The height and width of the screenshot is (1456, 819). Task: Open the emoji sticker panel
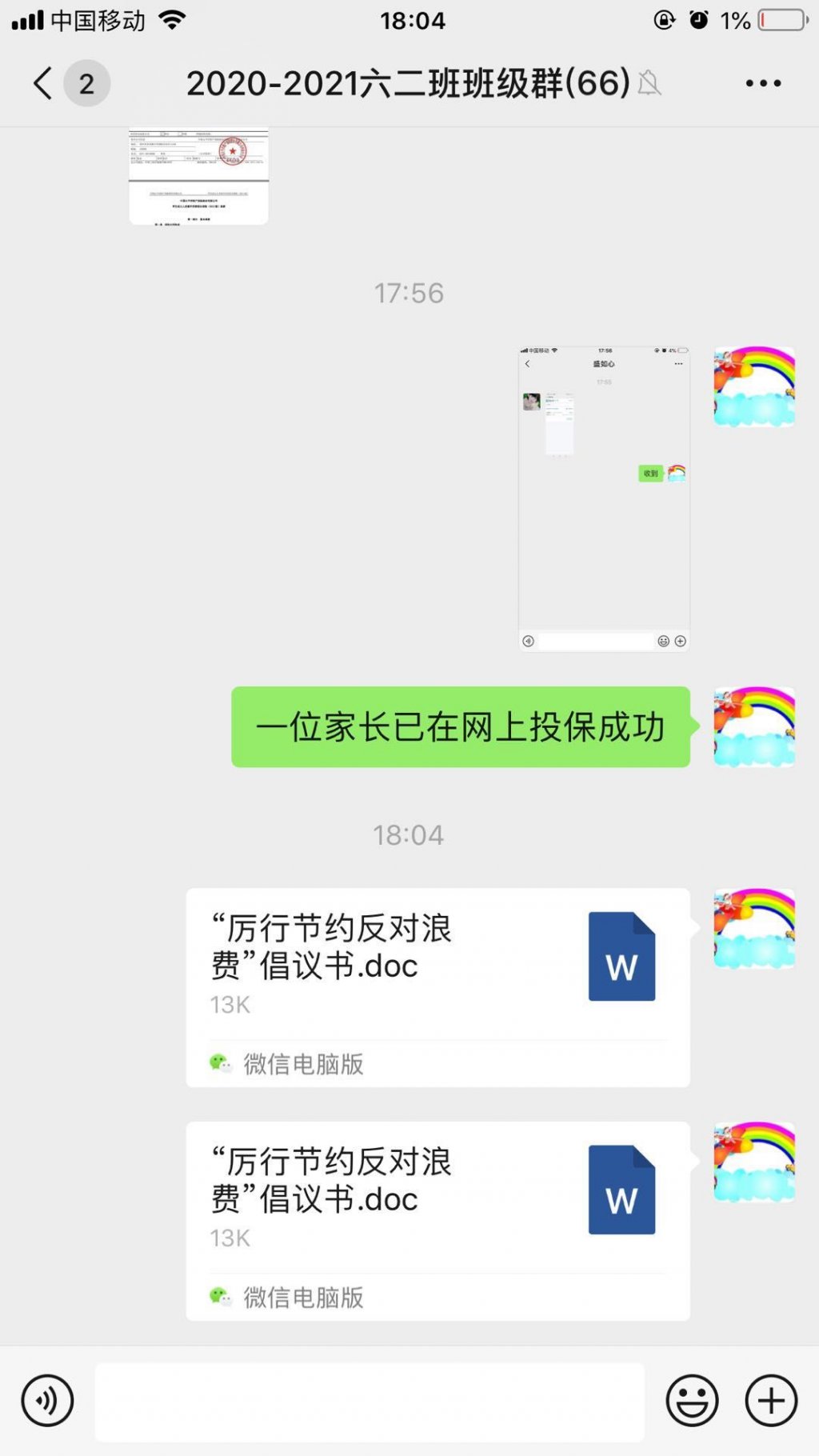(692, 1400)
